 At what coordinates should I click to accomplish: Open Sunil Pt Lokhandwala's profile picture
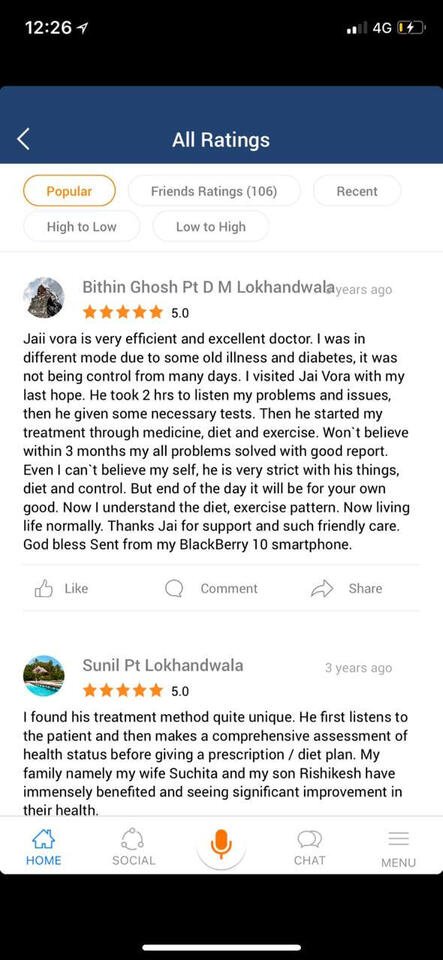pyautogui.click(x=43, y=676)
